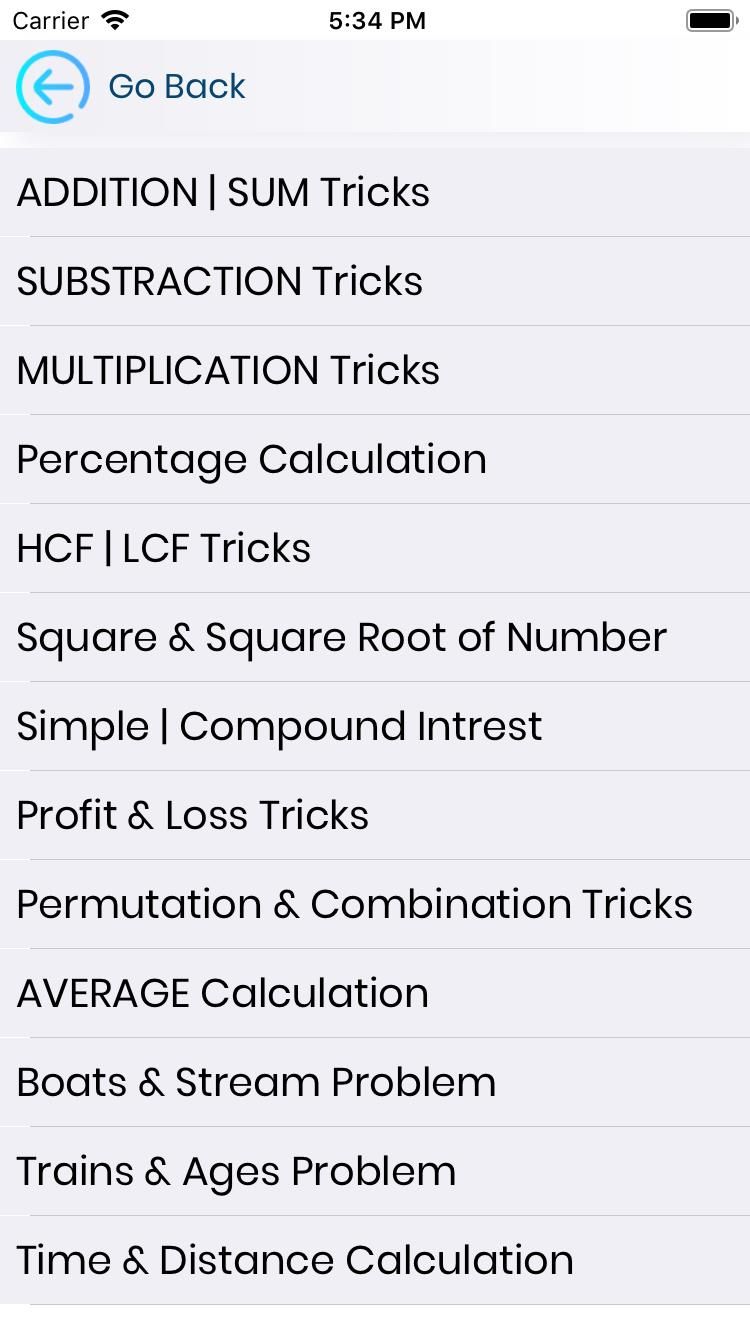Viewport: 750px width, 1334px height.
Task: View HCF | LCF Tricks
Action: tap(375, 548)
